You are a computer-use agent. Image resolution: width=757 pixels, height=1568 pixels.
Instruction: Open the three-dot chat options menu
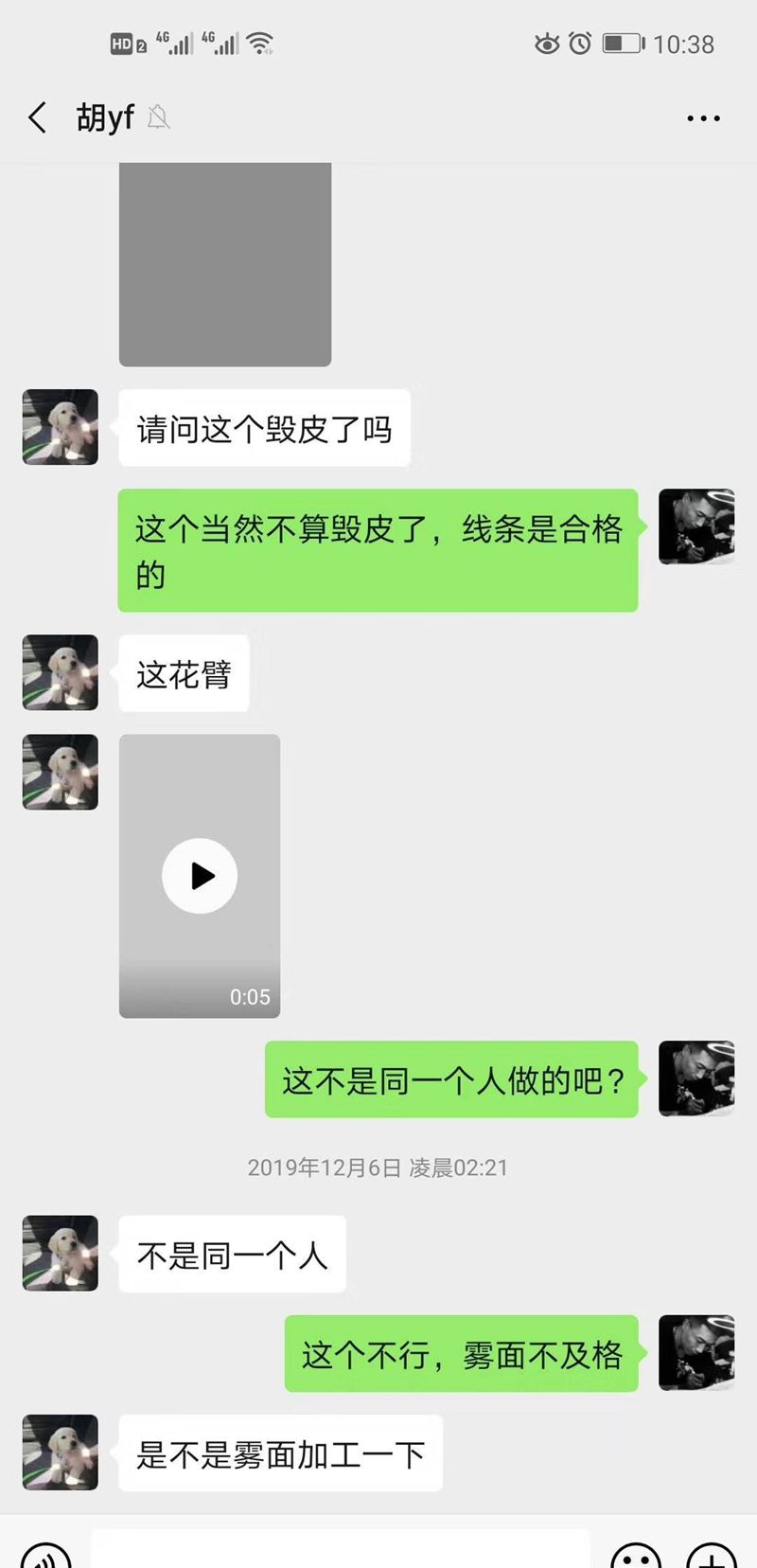[703, 118]
